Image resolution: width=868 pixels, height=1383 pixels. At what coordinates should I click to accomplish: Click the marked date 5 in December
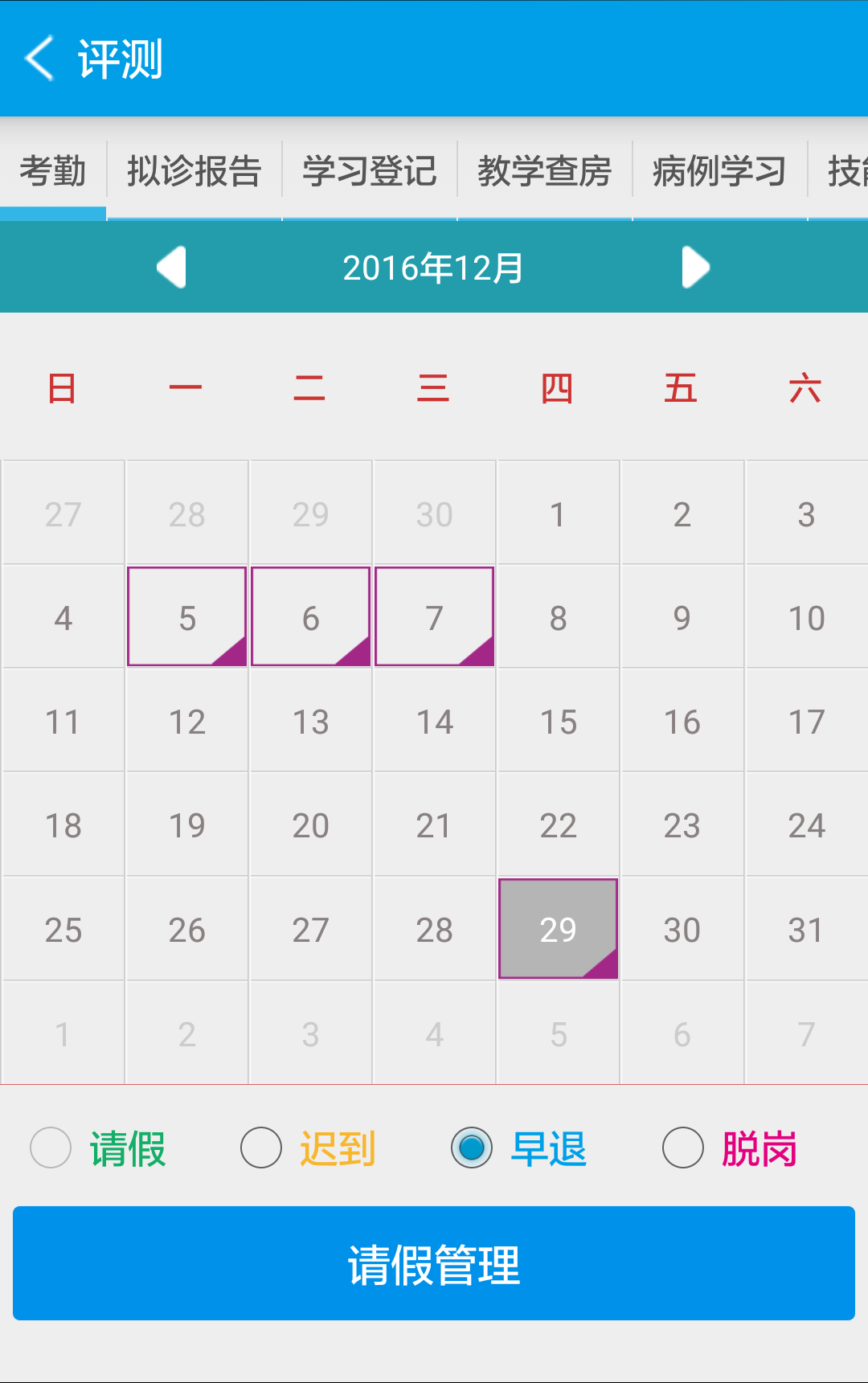pos(186,616)
